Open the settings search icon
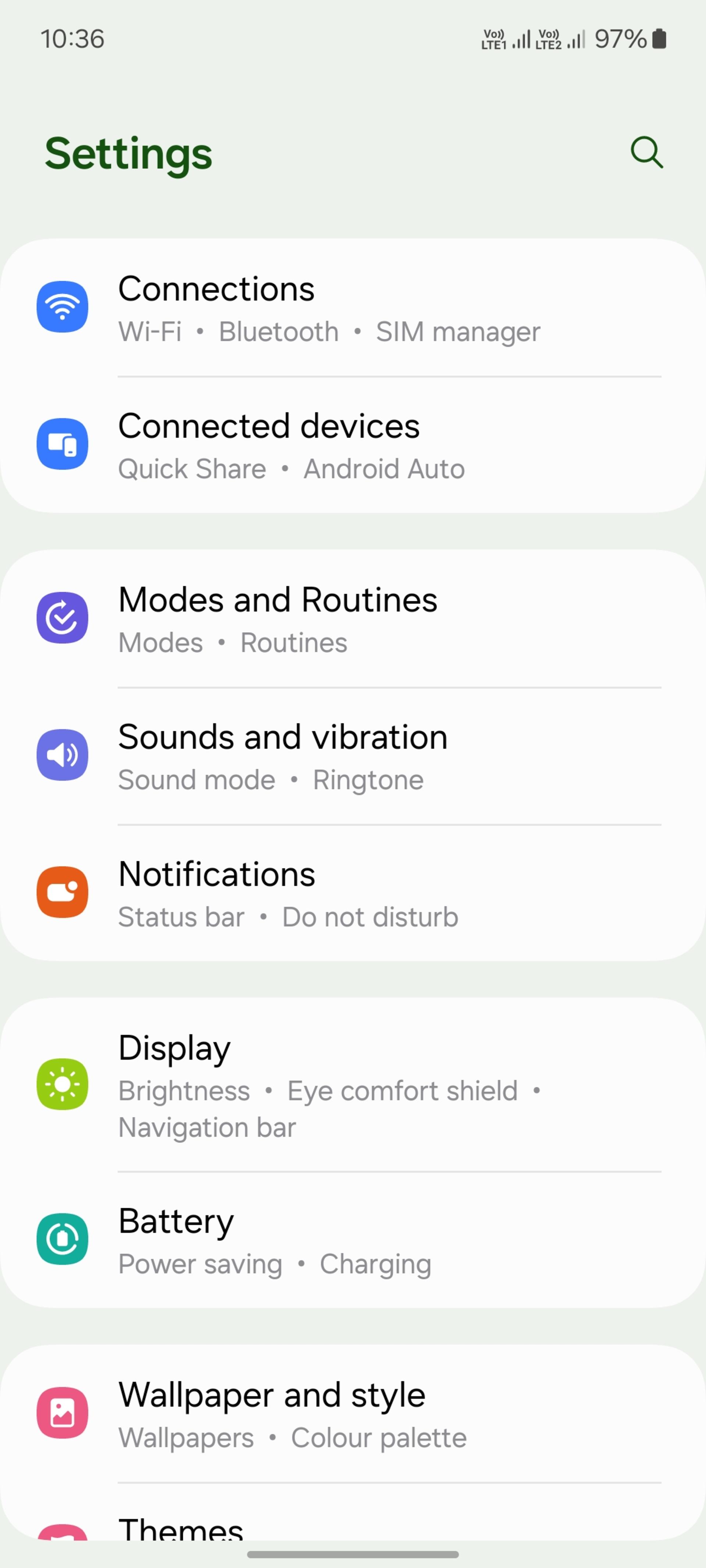 tap(646, 152)
